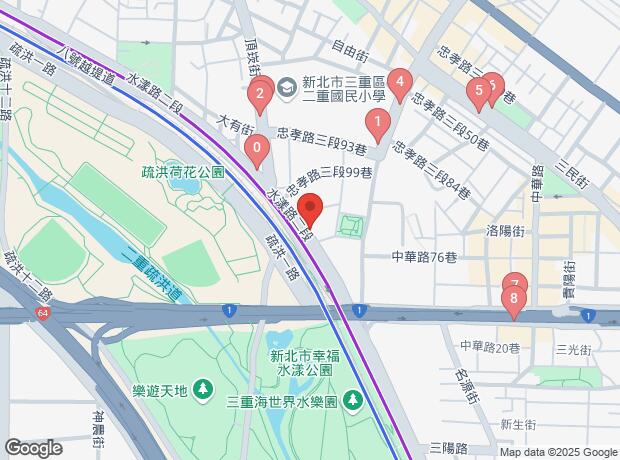Open map pin numbered 2
Screen dimensions: 620x460
pyautogui.click(x=260, y=96)
